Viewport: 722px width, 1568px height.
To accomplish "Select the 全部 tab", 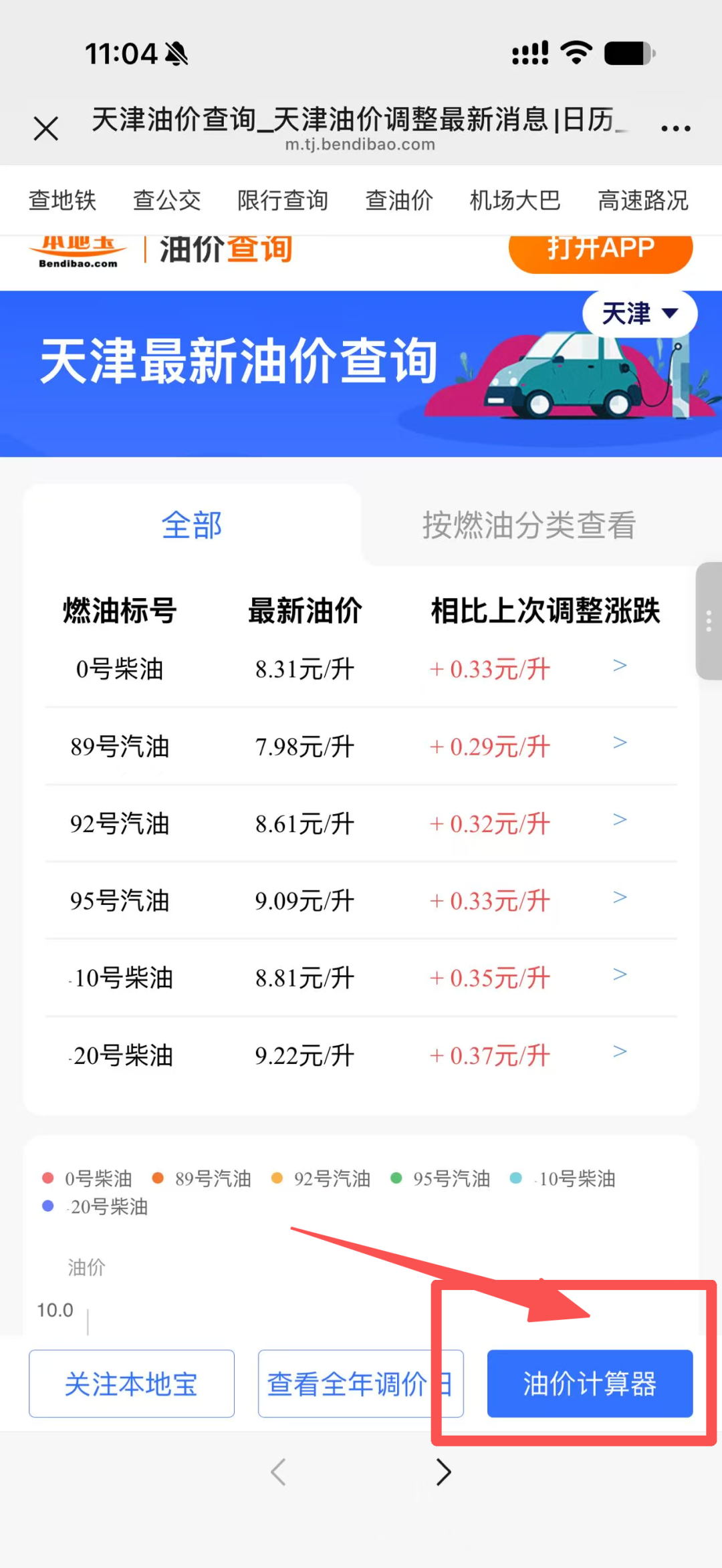I will click(x=192, y=525).
